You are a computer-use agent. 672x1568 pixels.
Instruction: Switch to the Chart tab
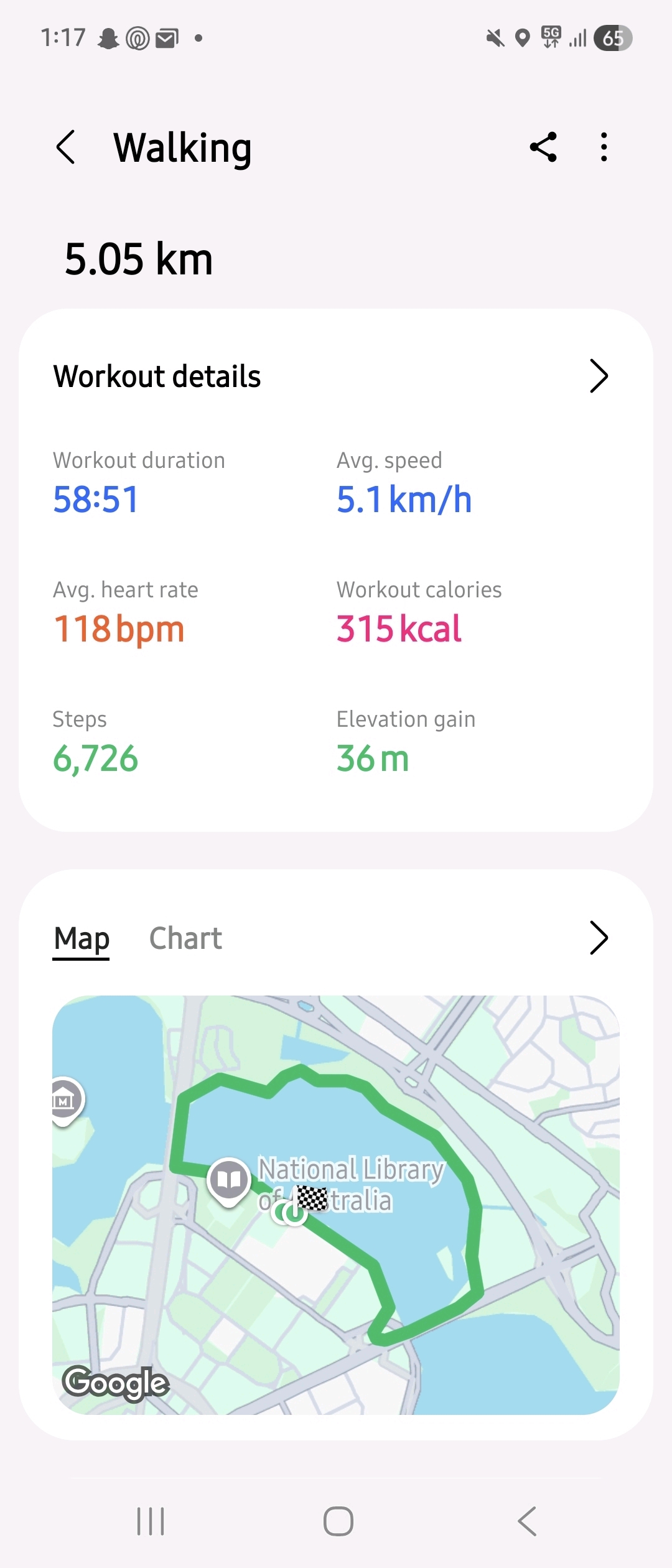[x=185, y=938]
